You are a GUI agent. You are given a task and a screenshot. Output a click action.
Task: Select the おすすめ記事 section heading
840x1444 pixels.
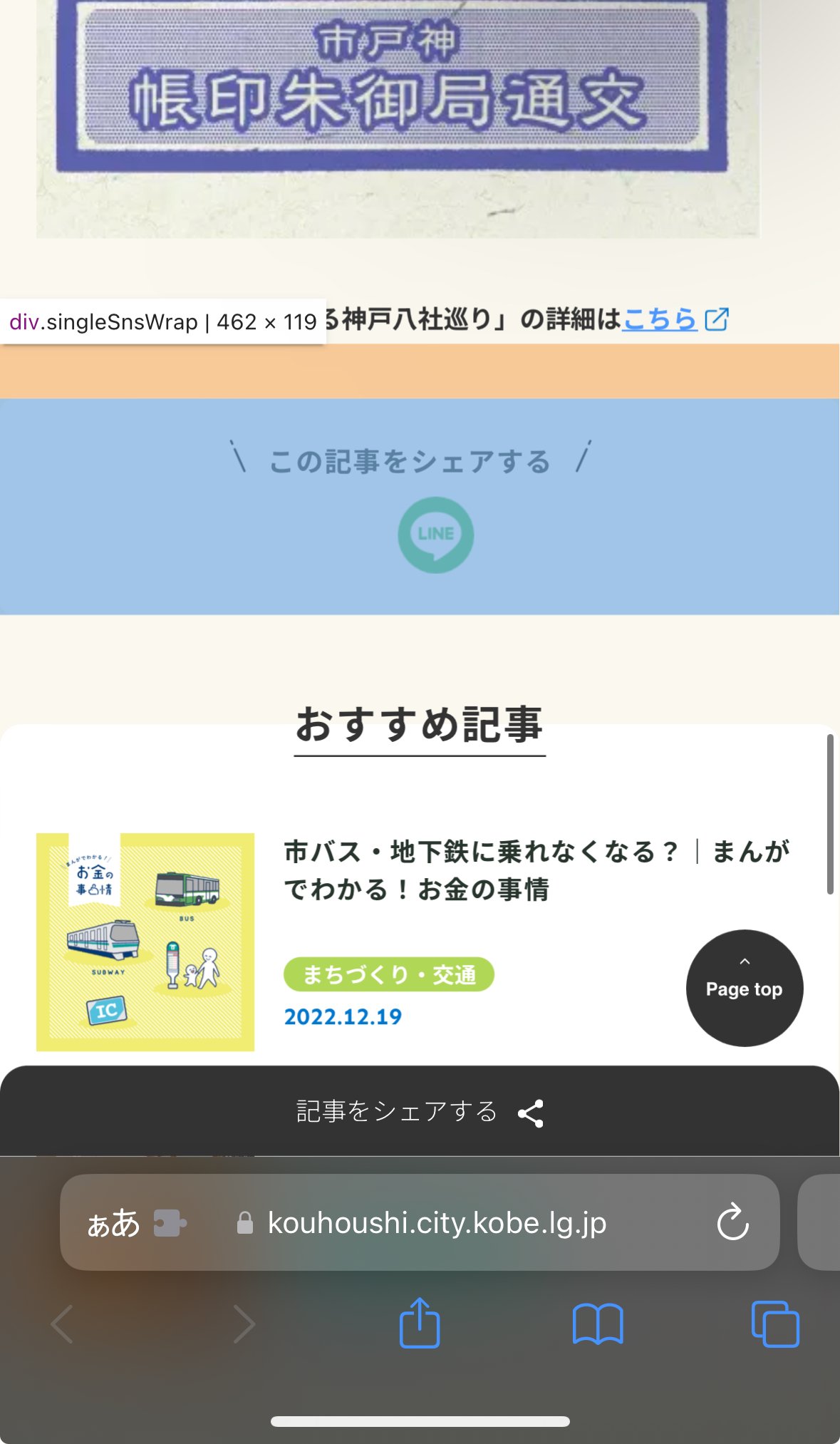tap(420, 727)
